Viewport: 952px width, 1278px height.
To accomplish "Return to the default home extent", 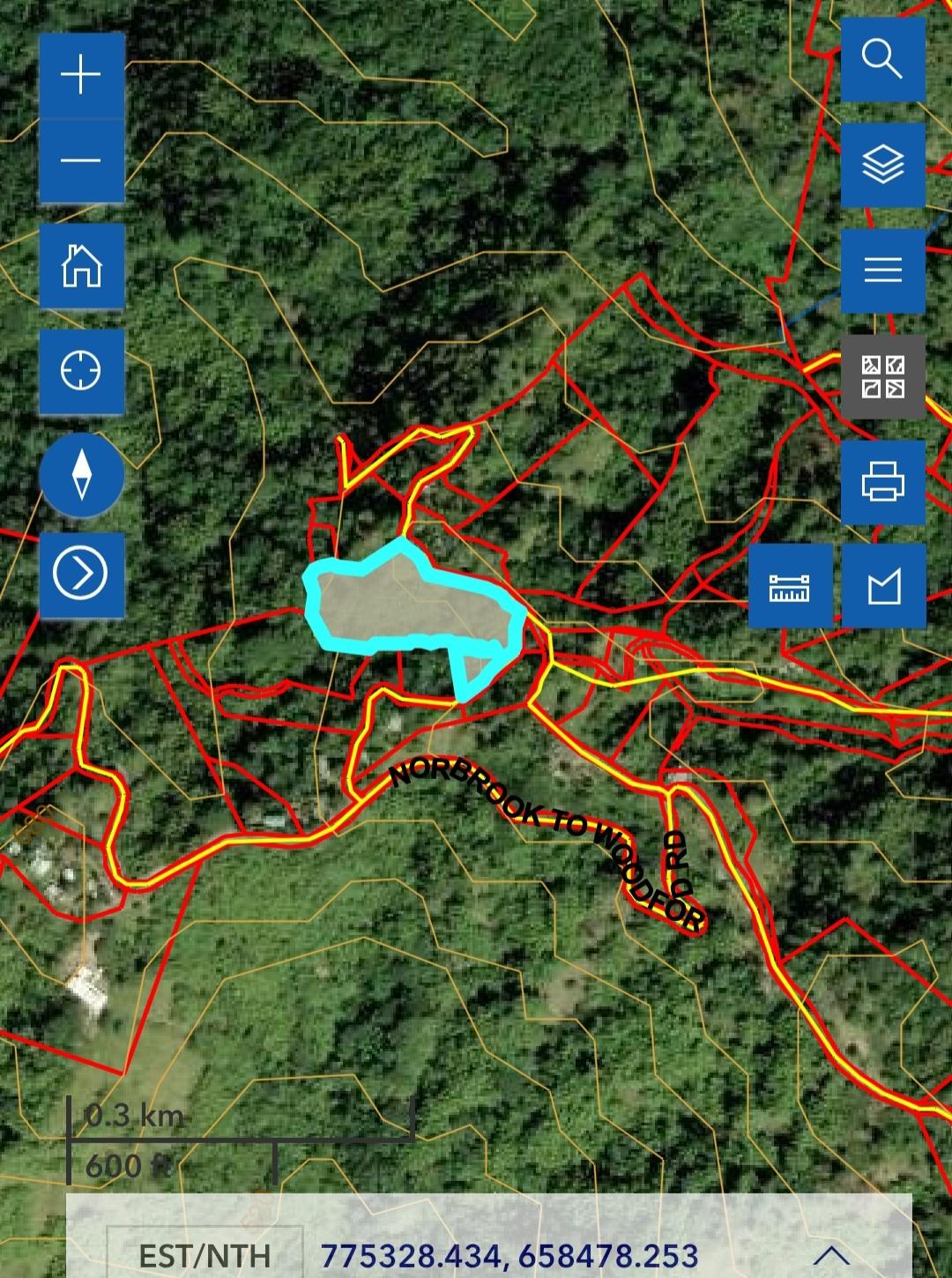I will [x=81, y=265].
